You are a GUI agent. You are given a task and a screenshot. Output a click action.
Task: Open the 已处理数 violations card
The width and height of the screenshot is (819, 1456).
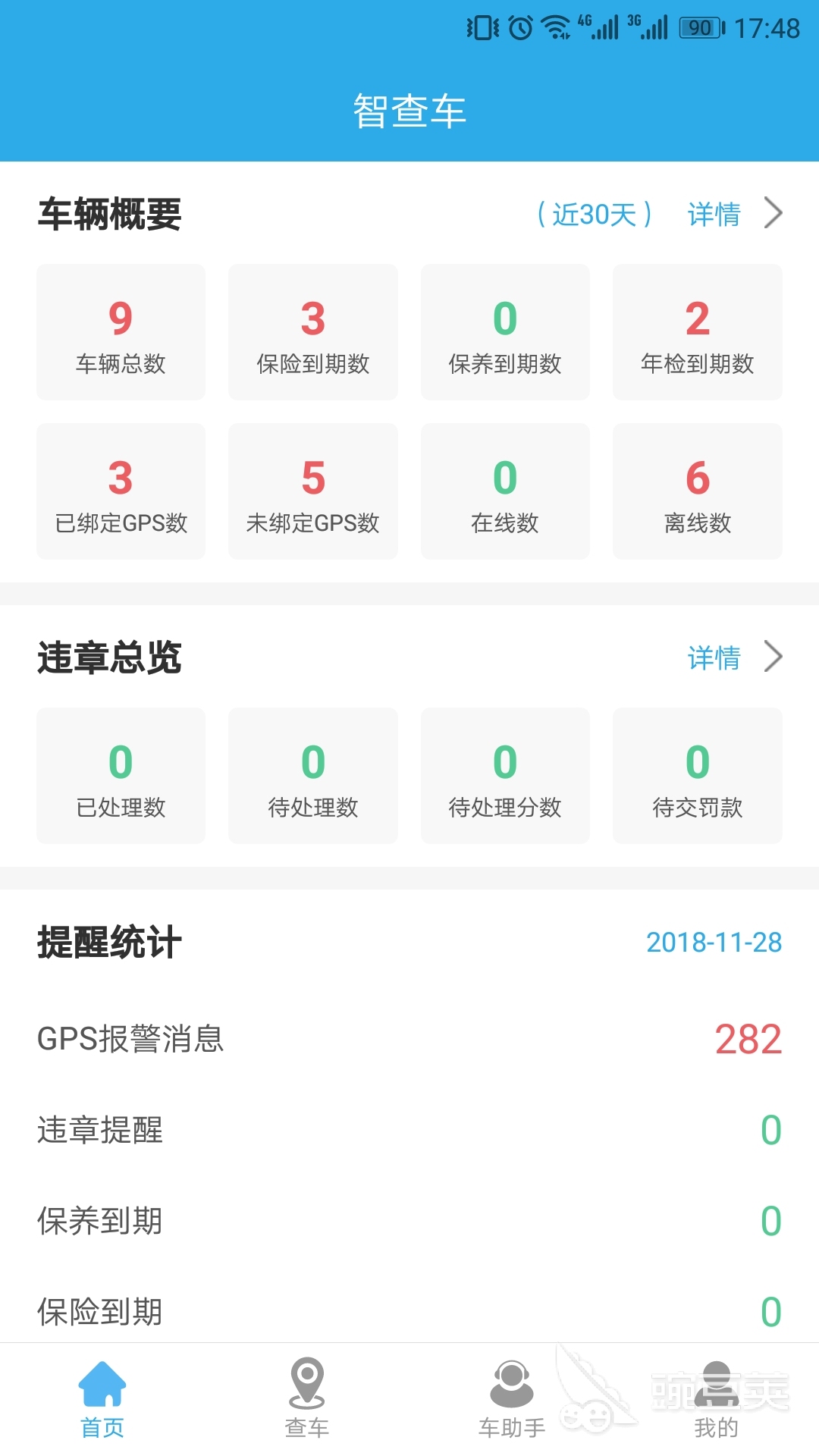[x=121, y=776]
